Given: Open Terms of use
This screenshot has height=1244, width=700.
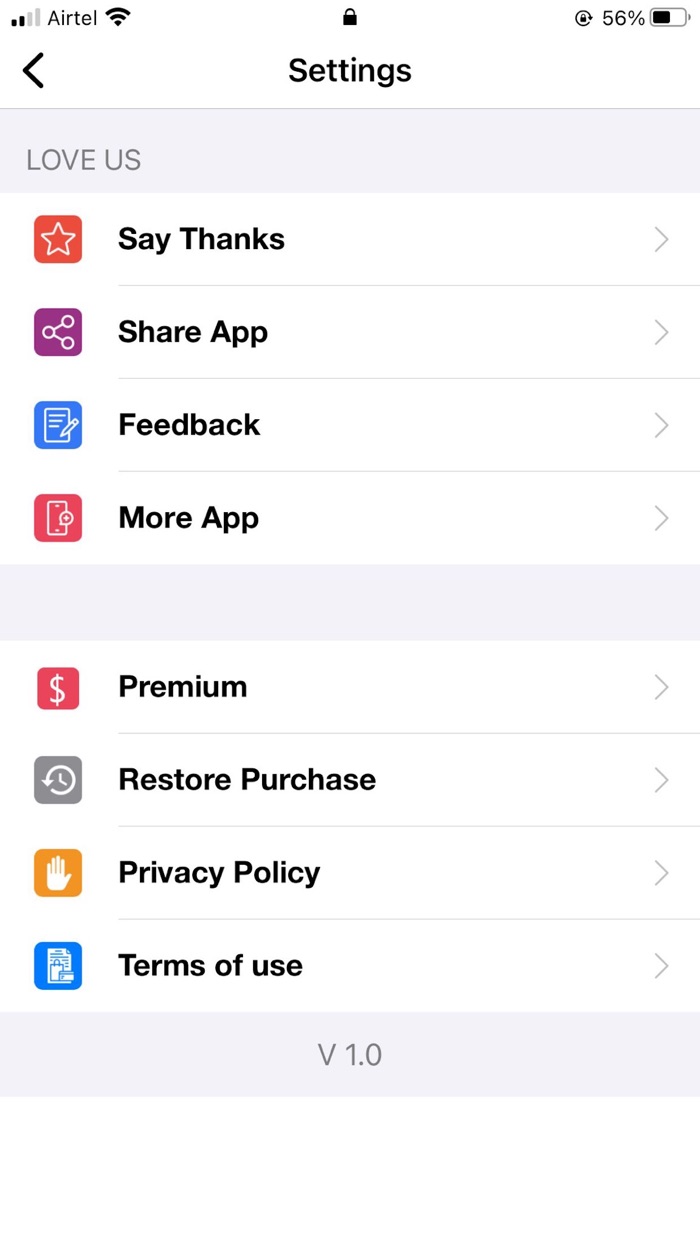Looking at the screenshot, I should point(350,966).
